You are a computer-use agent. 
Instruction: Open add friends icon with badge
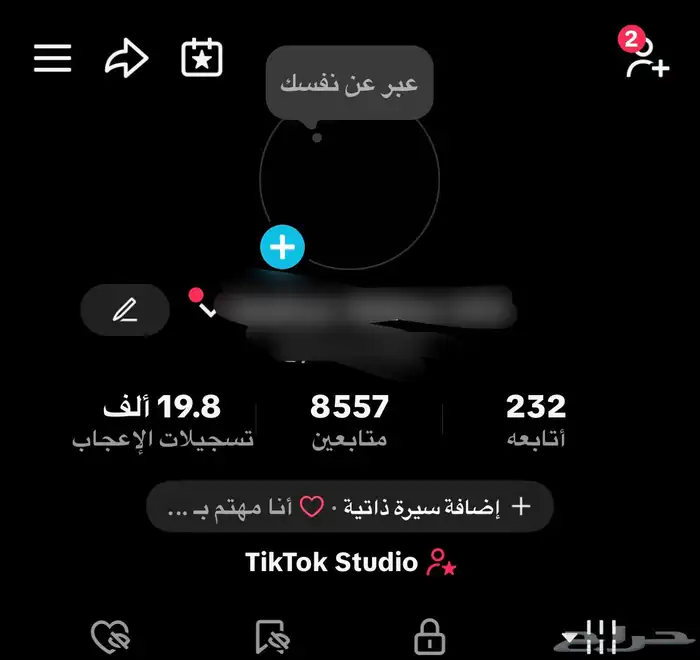coord(645,57)
